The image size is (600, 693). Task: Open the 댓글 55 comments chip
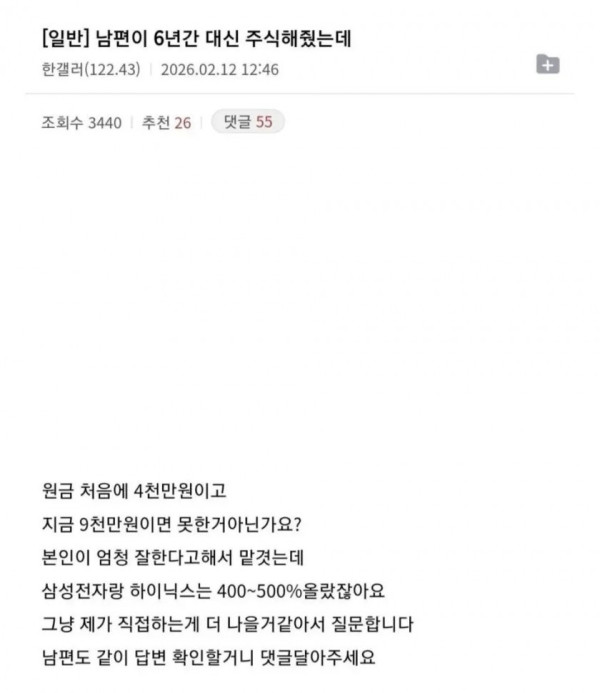248,122
